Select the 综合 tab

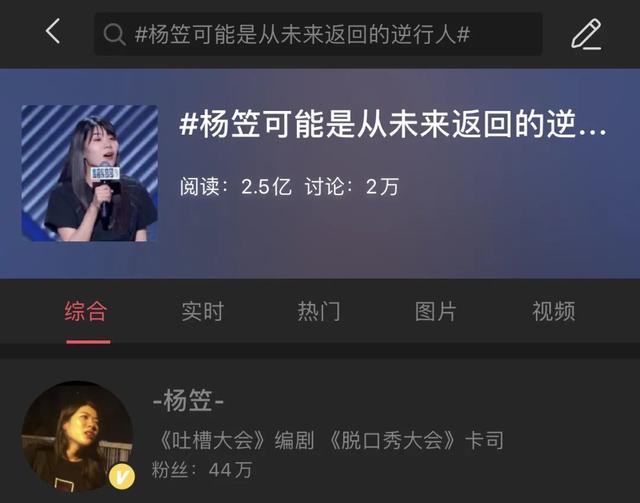86,311
